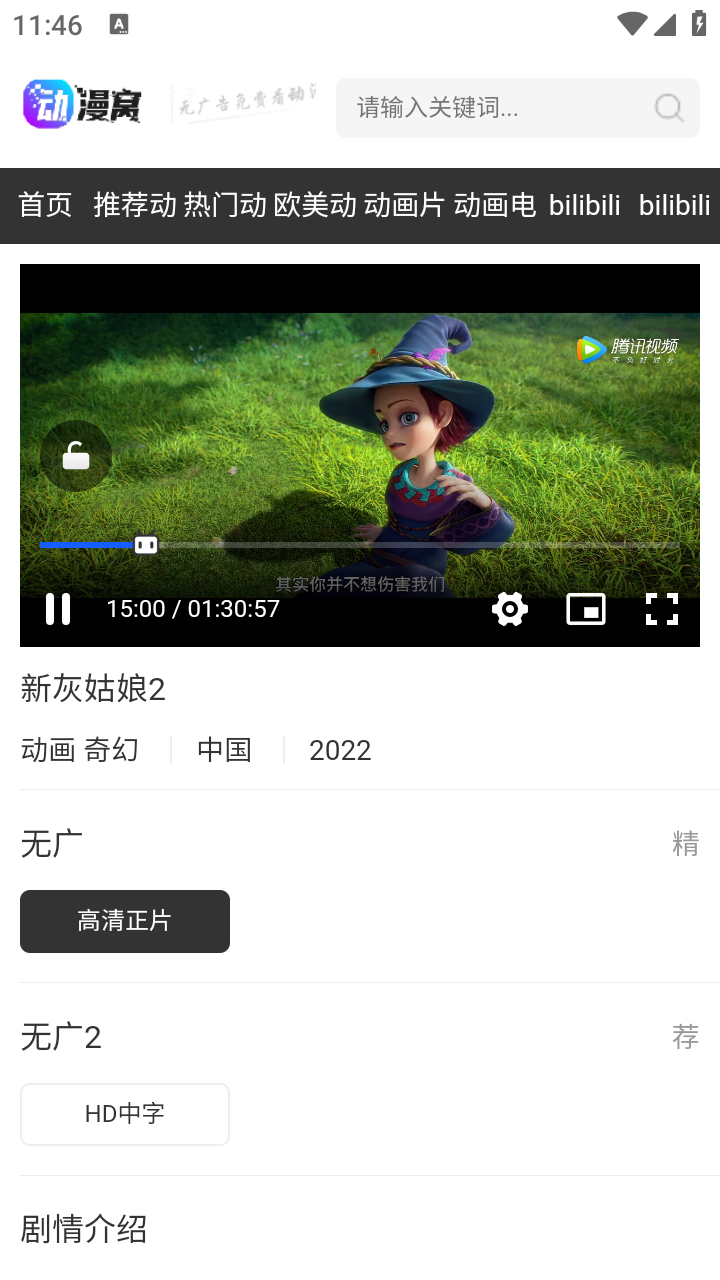The height and width of the screenshot is (1280, 720).
Task: Enter picture-in-picture mode
Action: point(585,608)
